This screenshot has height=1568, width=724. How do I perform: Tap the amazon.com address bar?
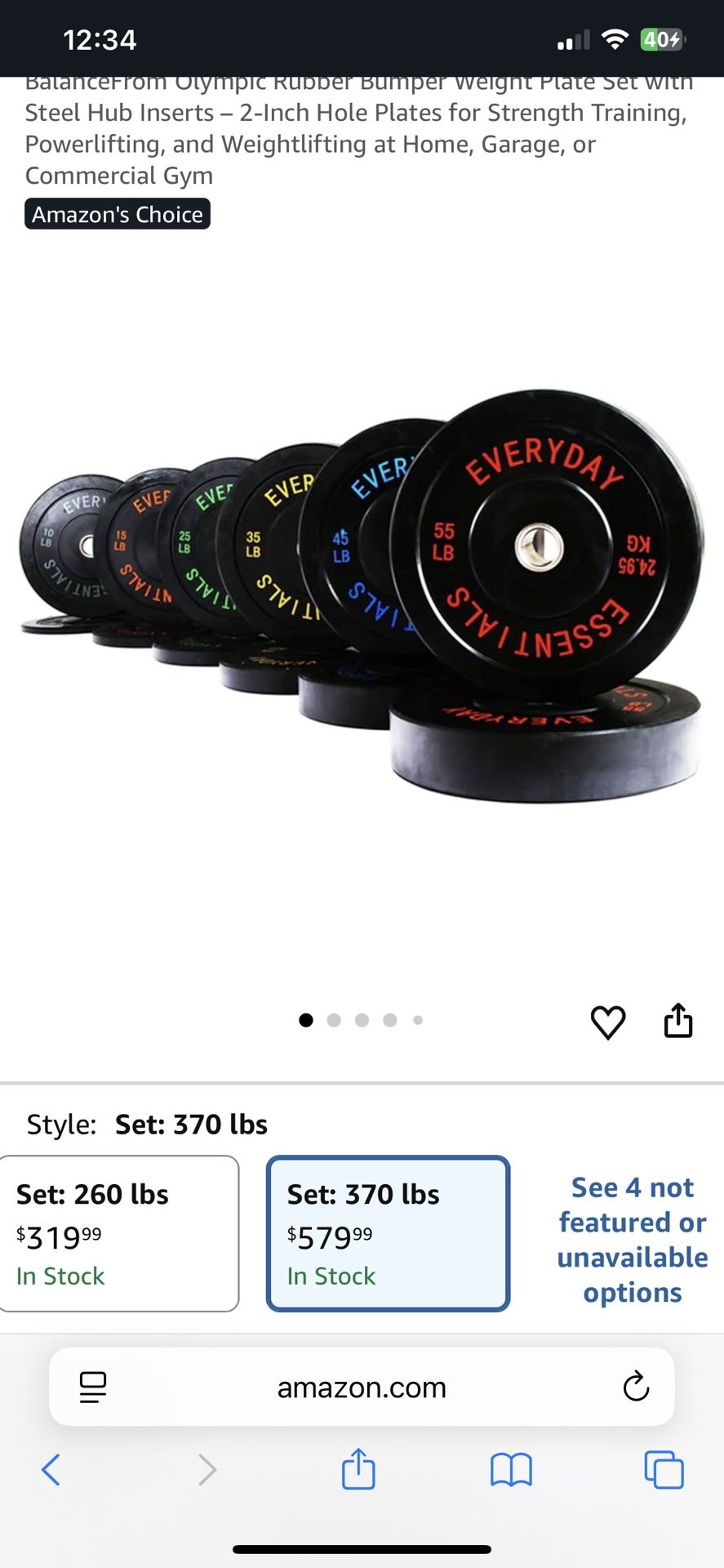click(362, 1386)
